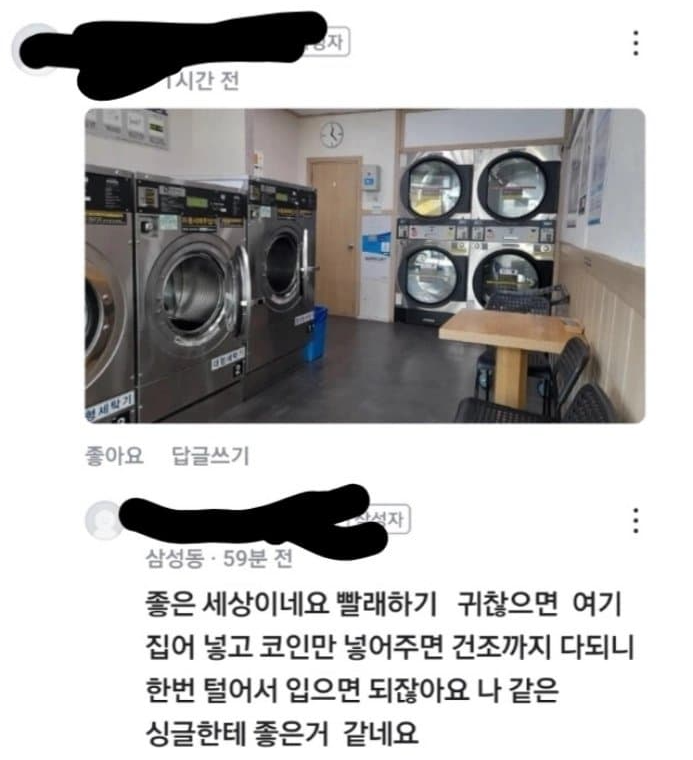693x760 pixels.
Task: Open overflow menu for the laundromat photo comment
Action: click(x=636, y=44)
